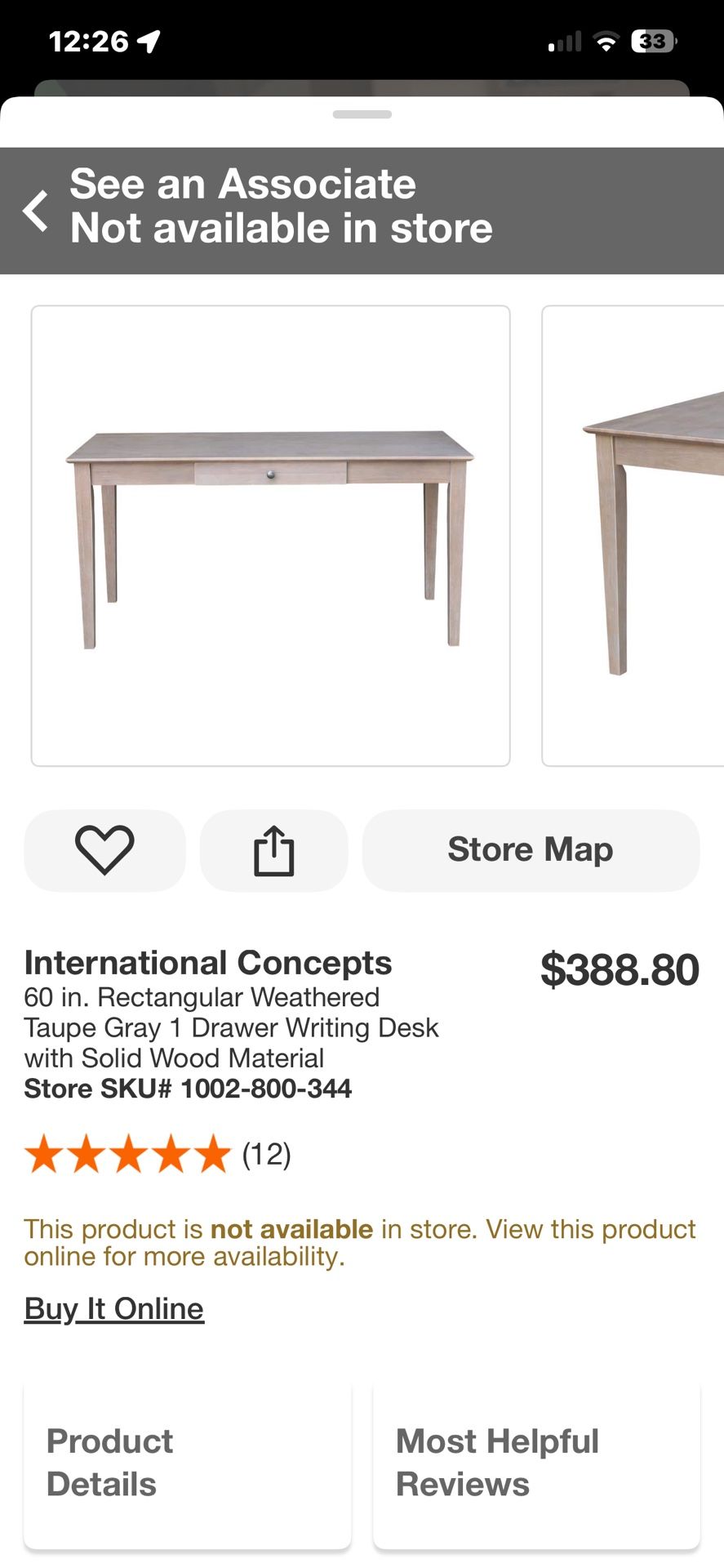The image size is (724, 1568).
Task: Tap the (12) reviews count
Action: (266, 1155)
